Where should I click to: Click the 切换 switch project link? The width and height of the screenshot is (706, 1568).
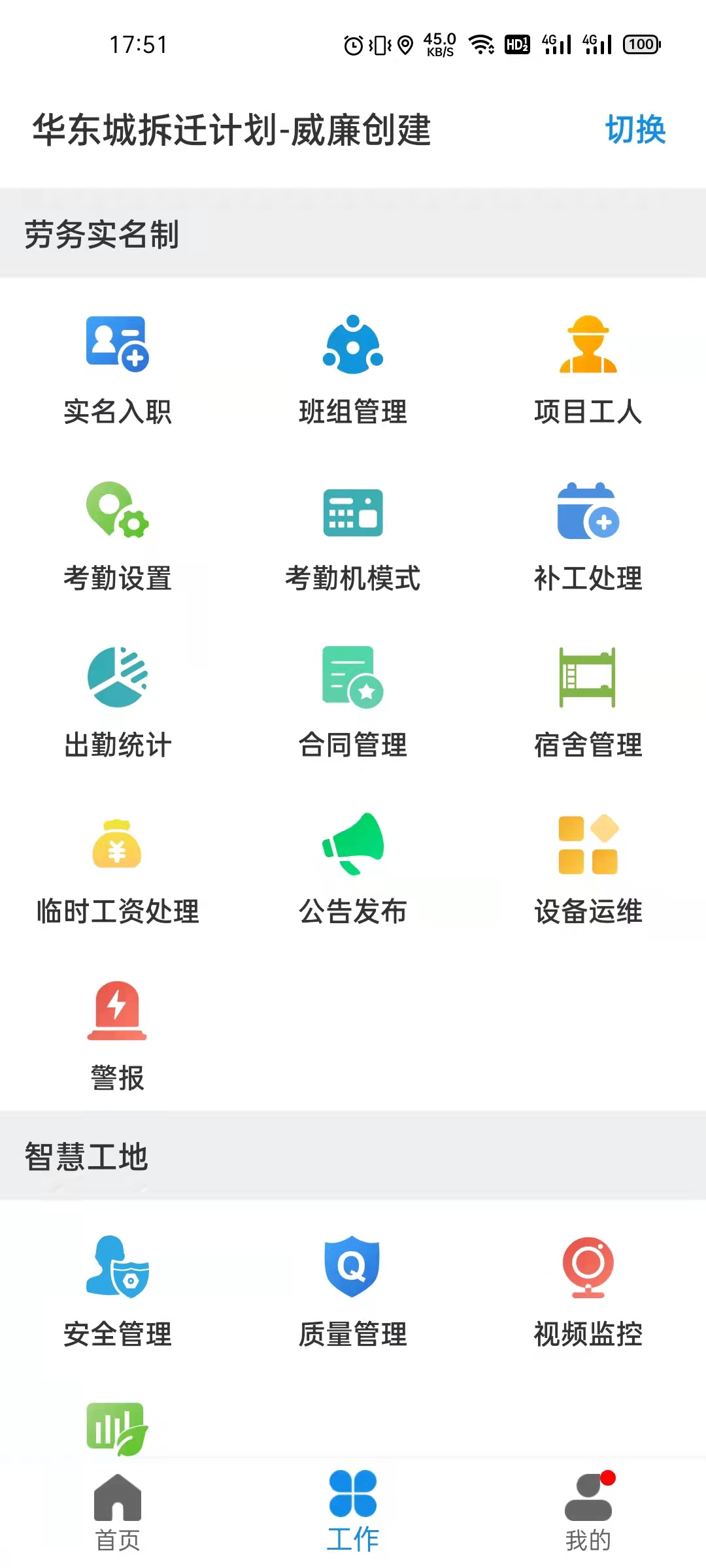click(635, 128)
